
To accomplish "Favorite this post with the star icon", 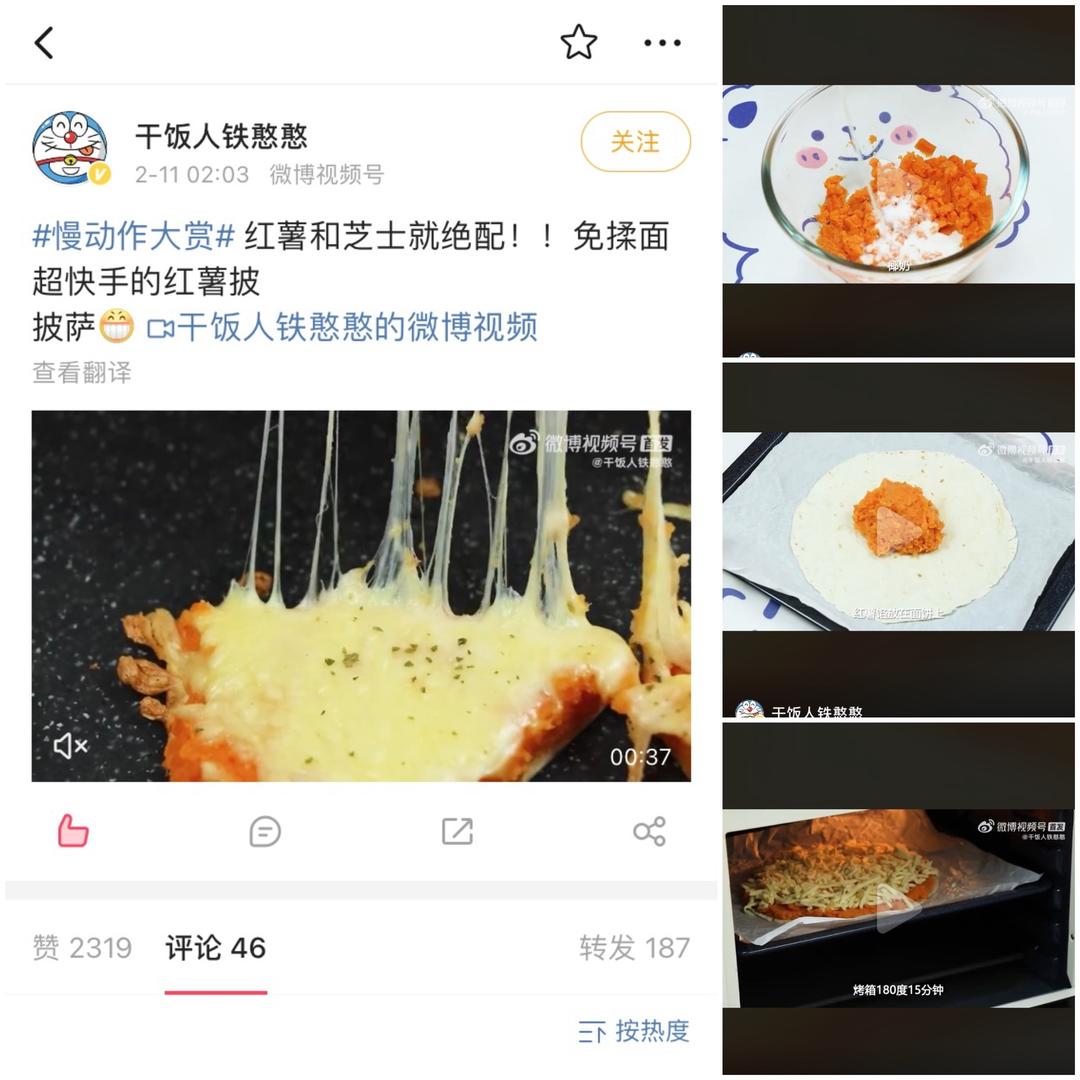I will coord(579,42).
